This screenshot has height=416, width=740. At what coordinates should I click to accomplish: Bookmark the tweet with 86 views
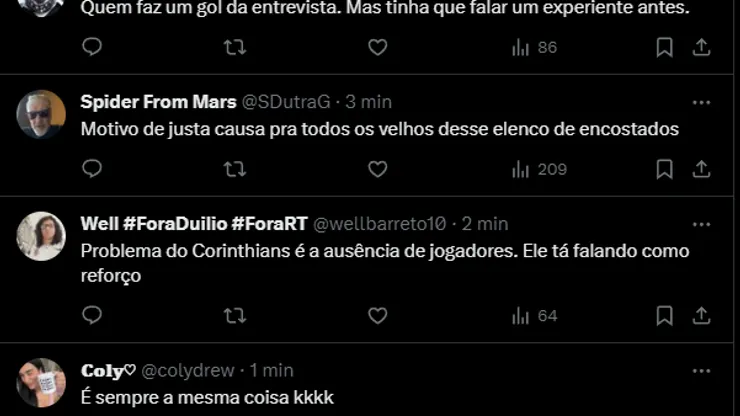664,47
